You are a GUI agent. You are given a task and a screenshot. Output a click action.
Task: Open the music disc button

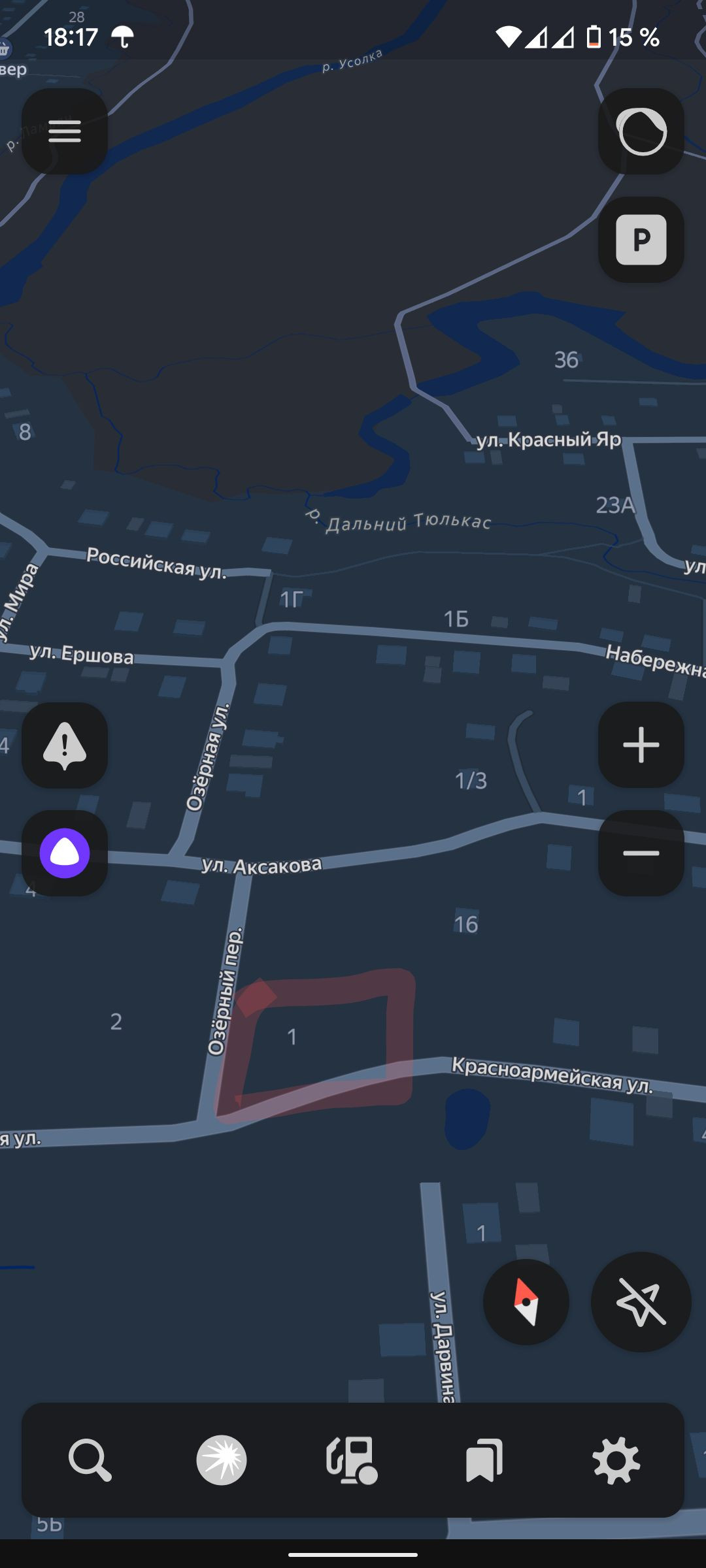pyautogui.click(x=222, y=1460)
